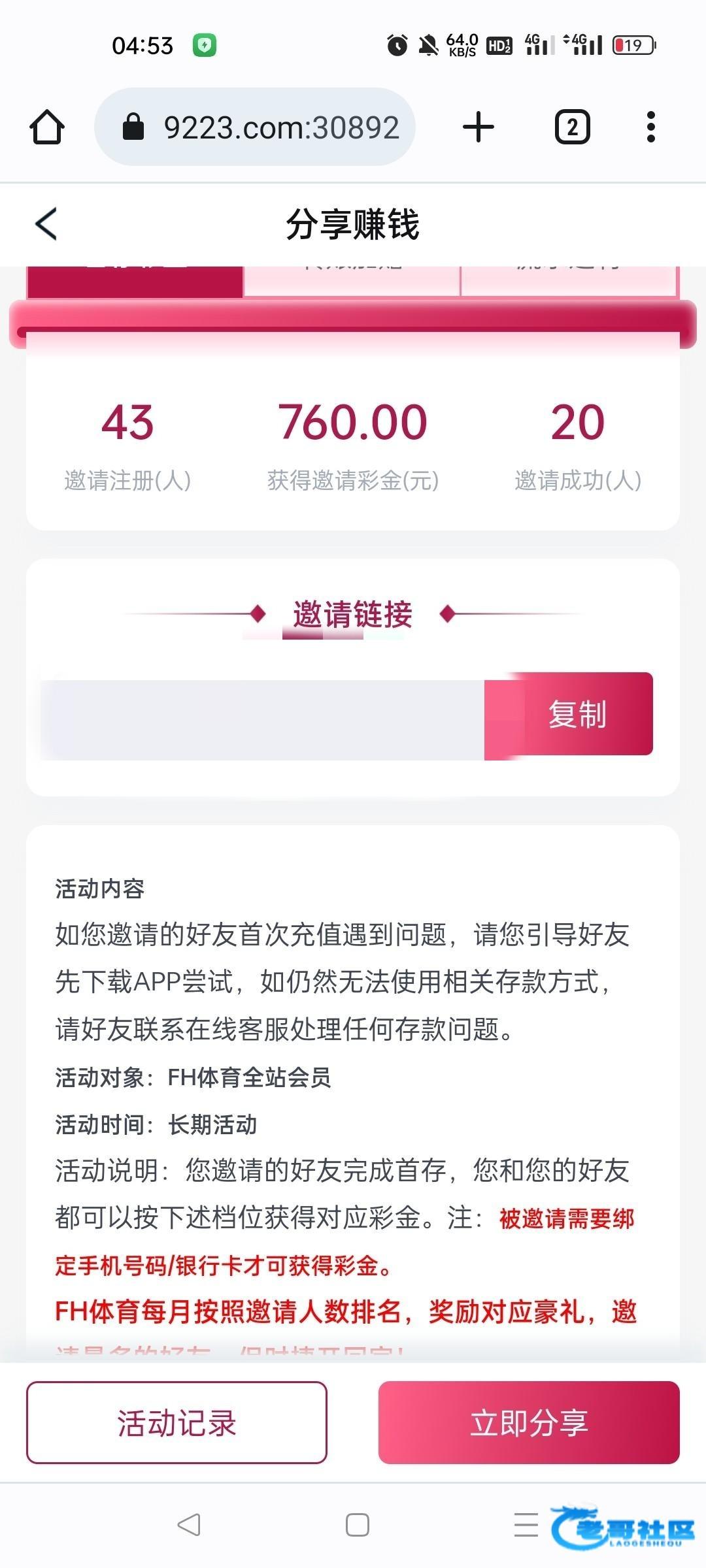The image size is (706, 1568).
Task: Tap the system home navigation button
Action: point(357,1525)
